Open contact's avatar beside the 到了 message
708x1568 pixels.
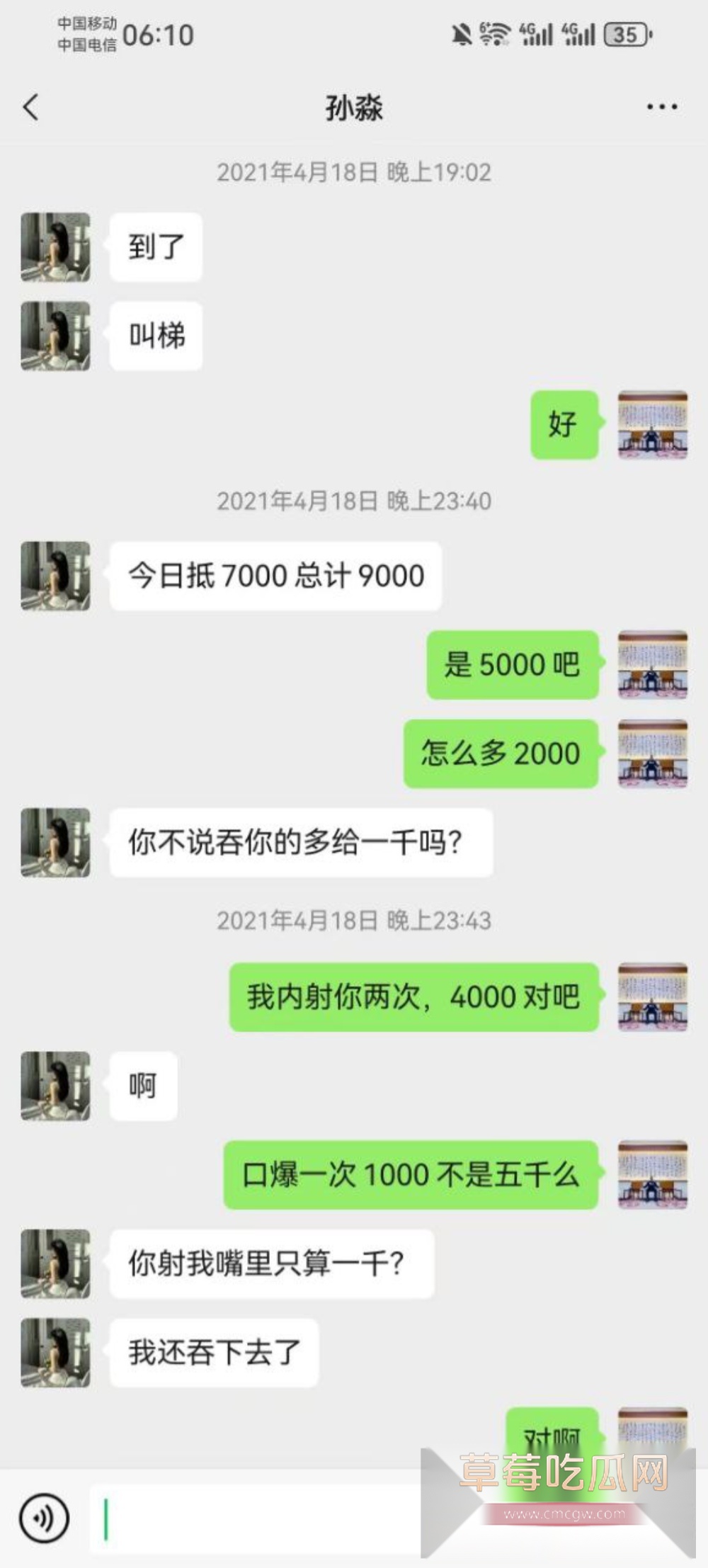tap(55, 247)
